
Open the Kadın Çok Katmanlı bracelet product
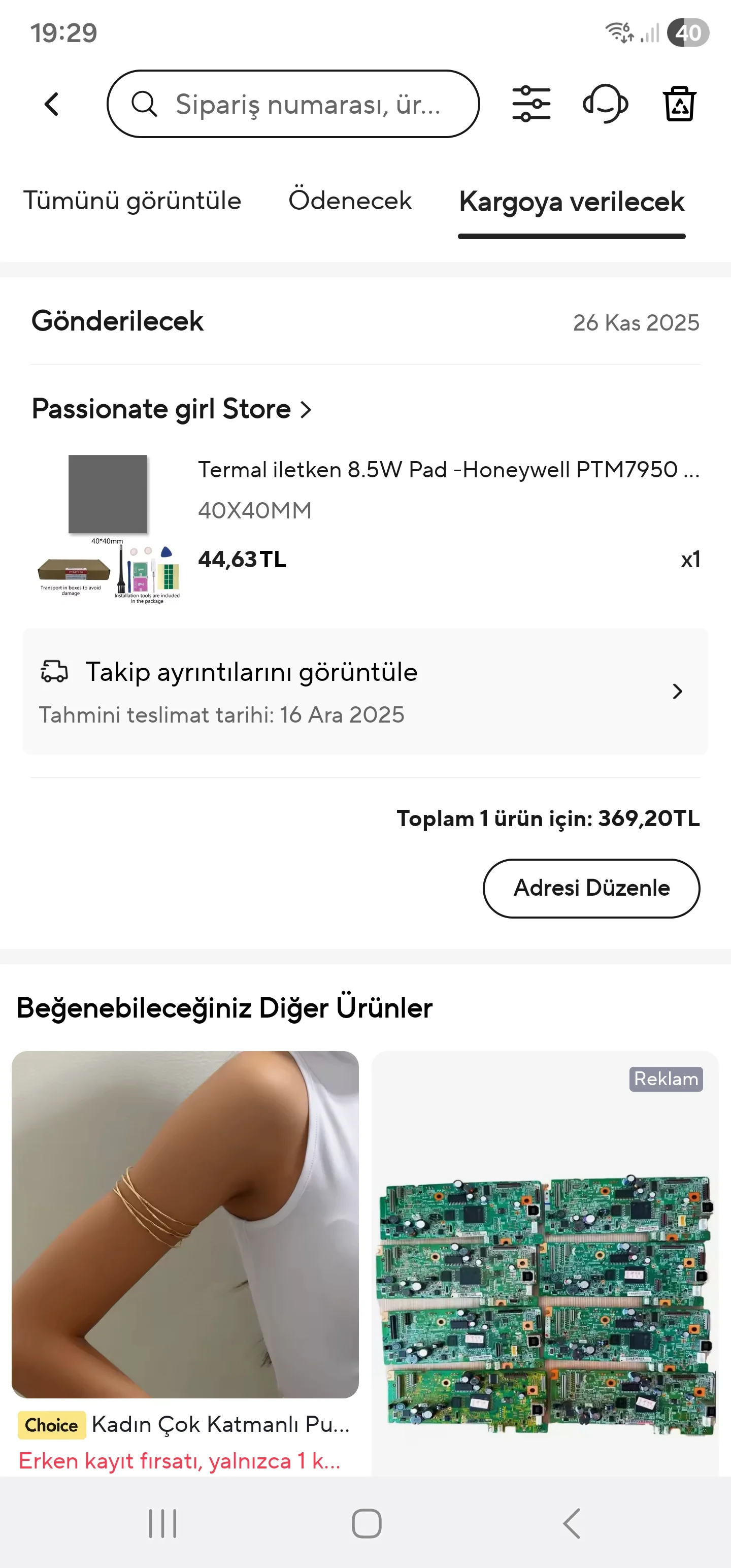(x=185, y=1225)
